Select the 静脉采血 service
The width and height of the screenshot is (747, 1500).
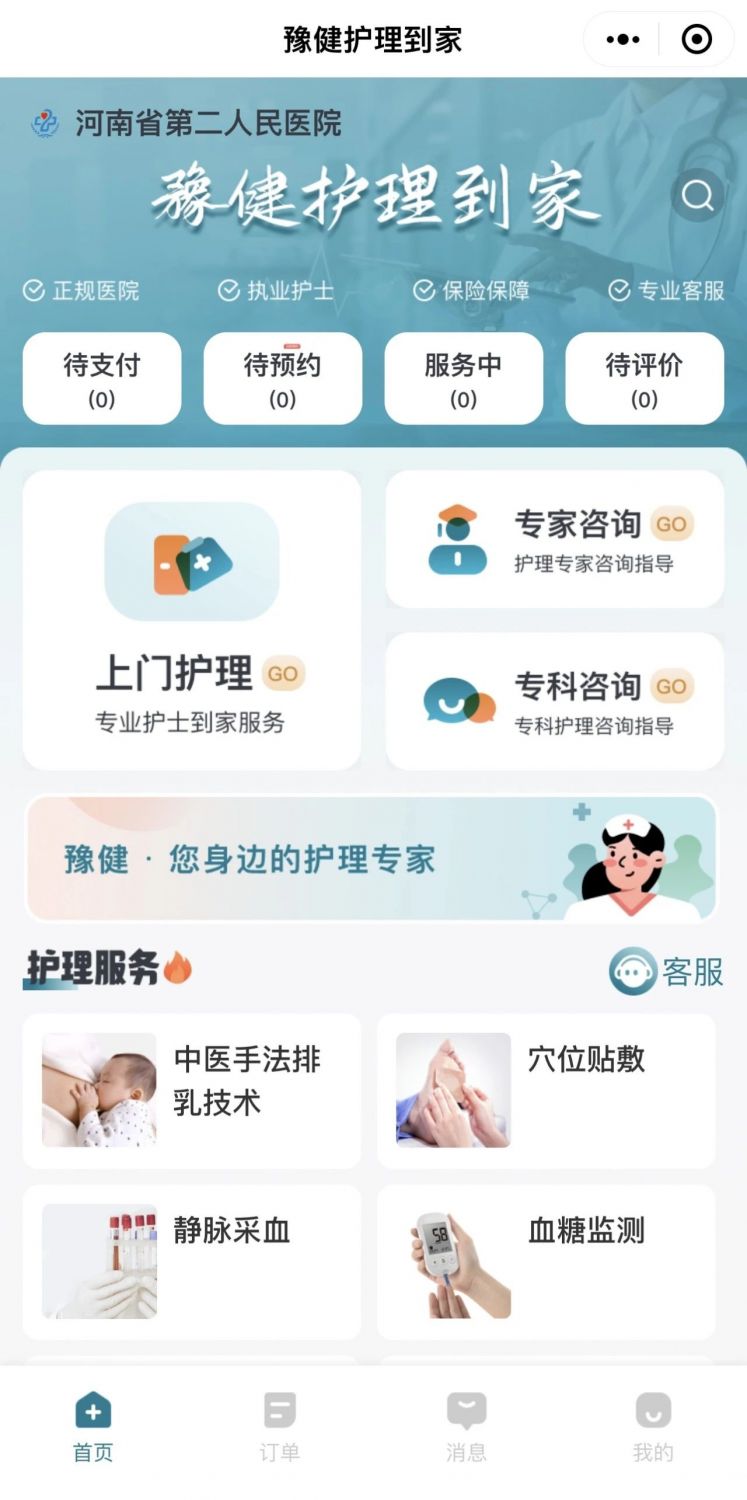coord(192,1262)
